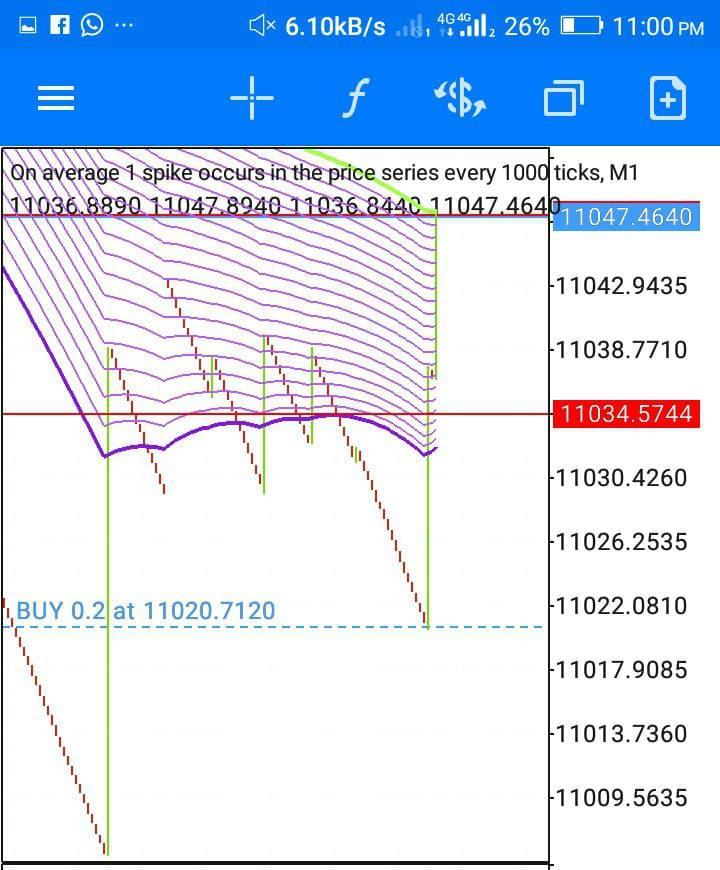Open the chart windows switcher icon
This screenshot has height=870, width=720.
coord(563,98)
